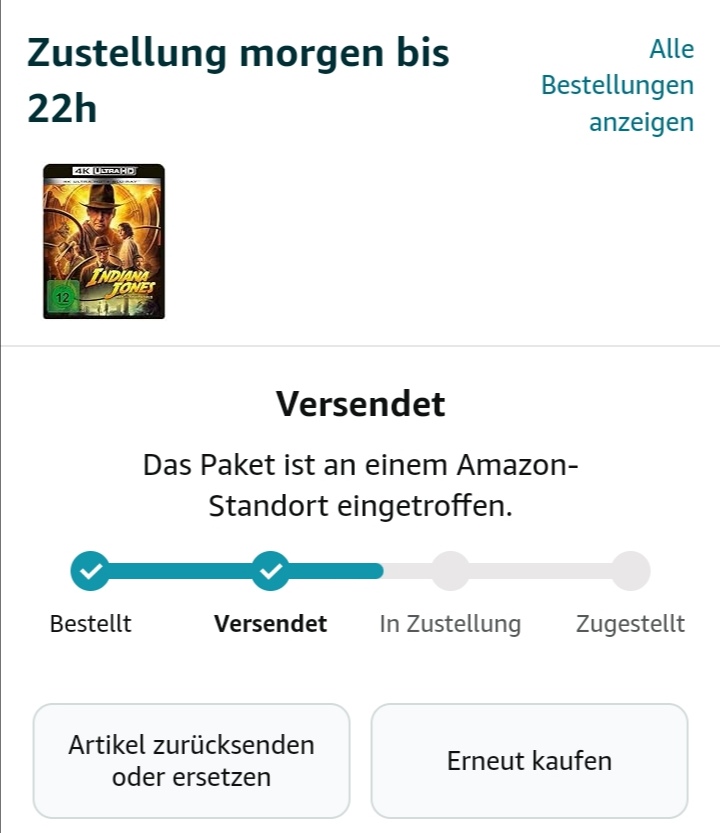Select 'Erneut kaufen' to reorder
Screen dimensions: 720x833
click(529, 761)
